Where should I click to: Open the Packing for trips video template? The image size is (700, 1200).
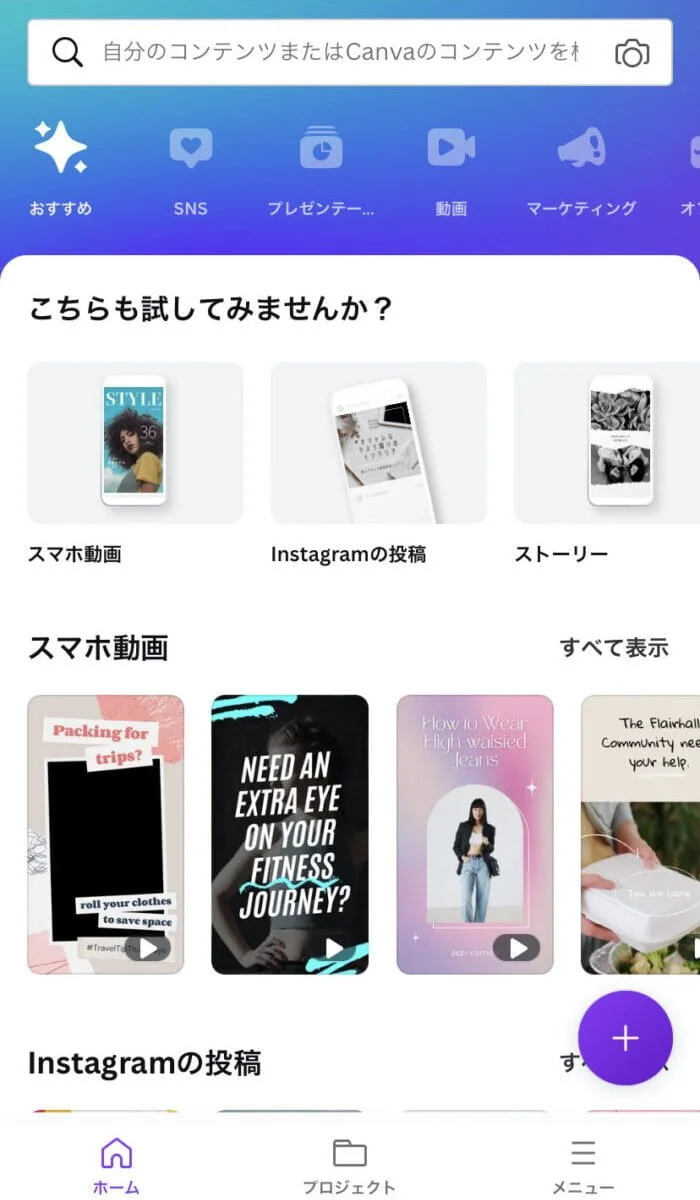106,834
